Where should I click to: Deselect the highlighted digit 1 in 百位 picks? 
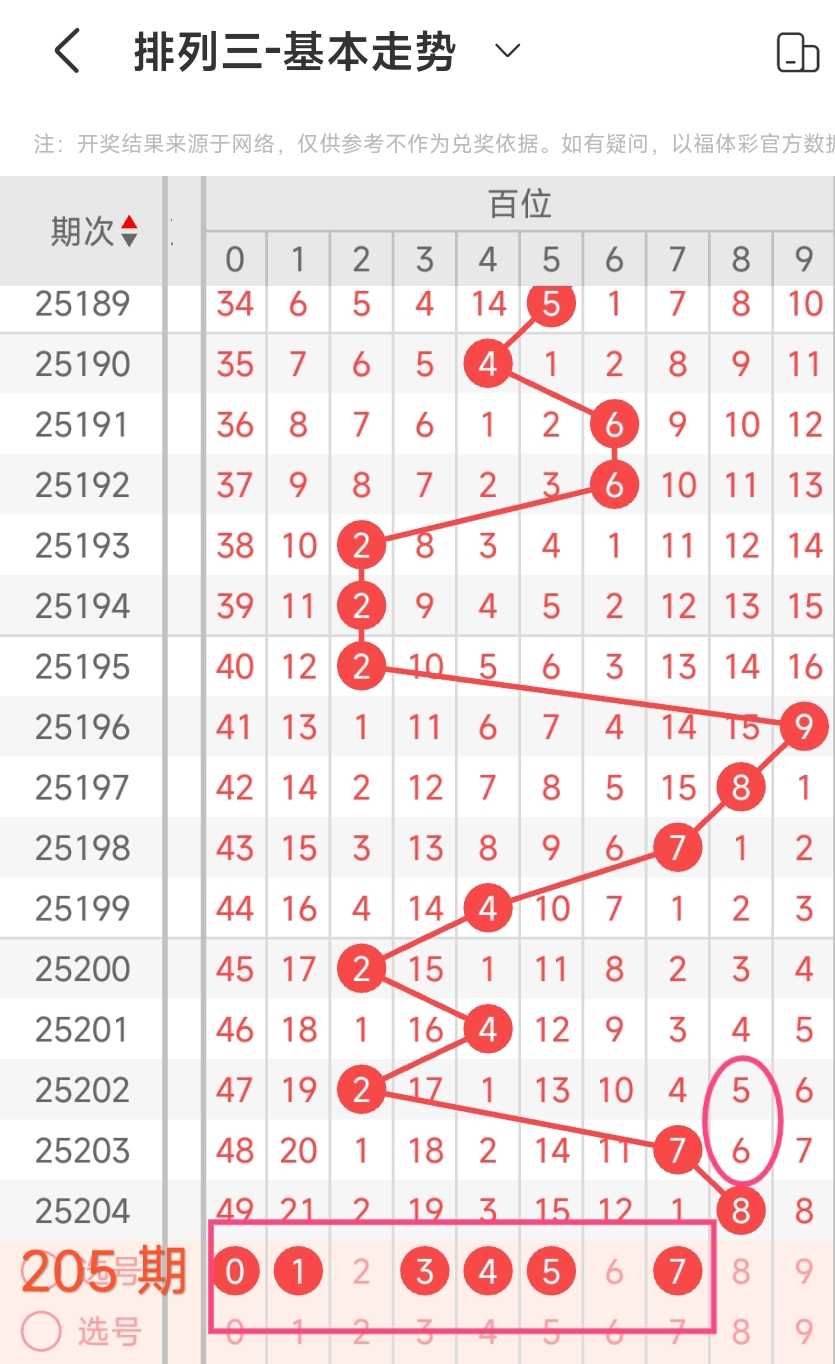point(298,1272)
